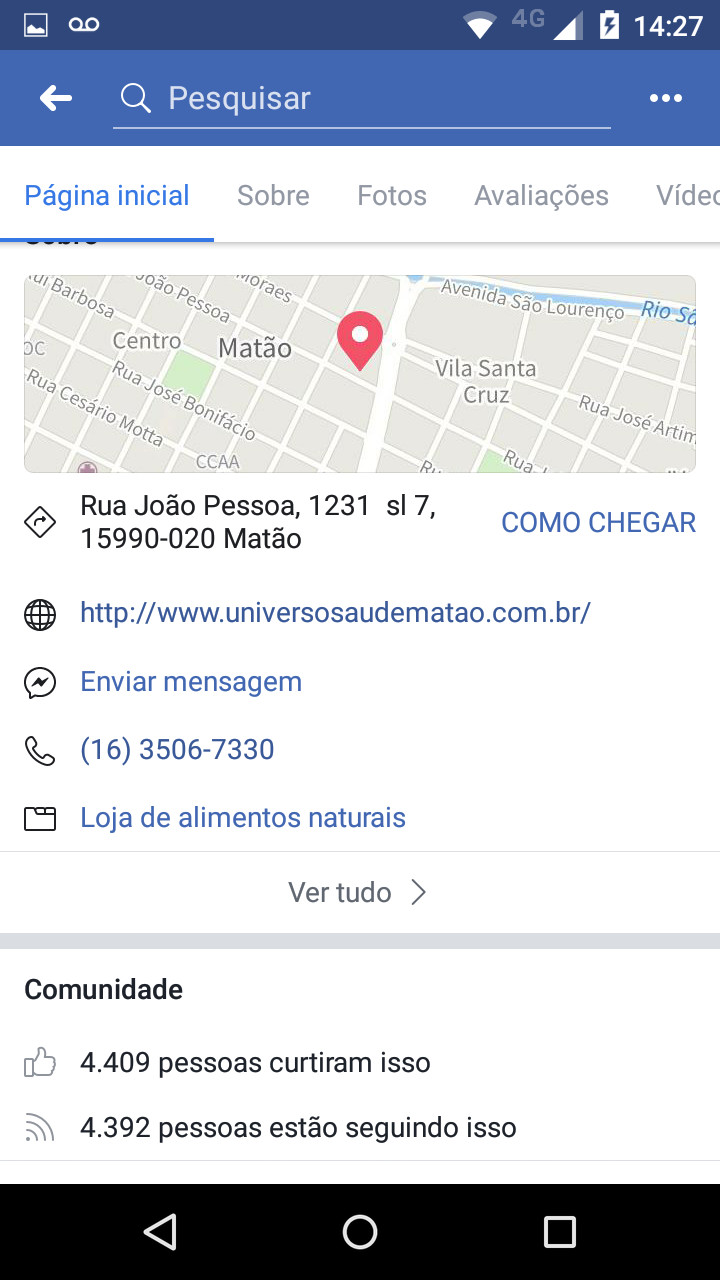Open the Avaliações tab

coord(541,195)
